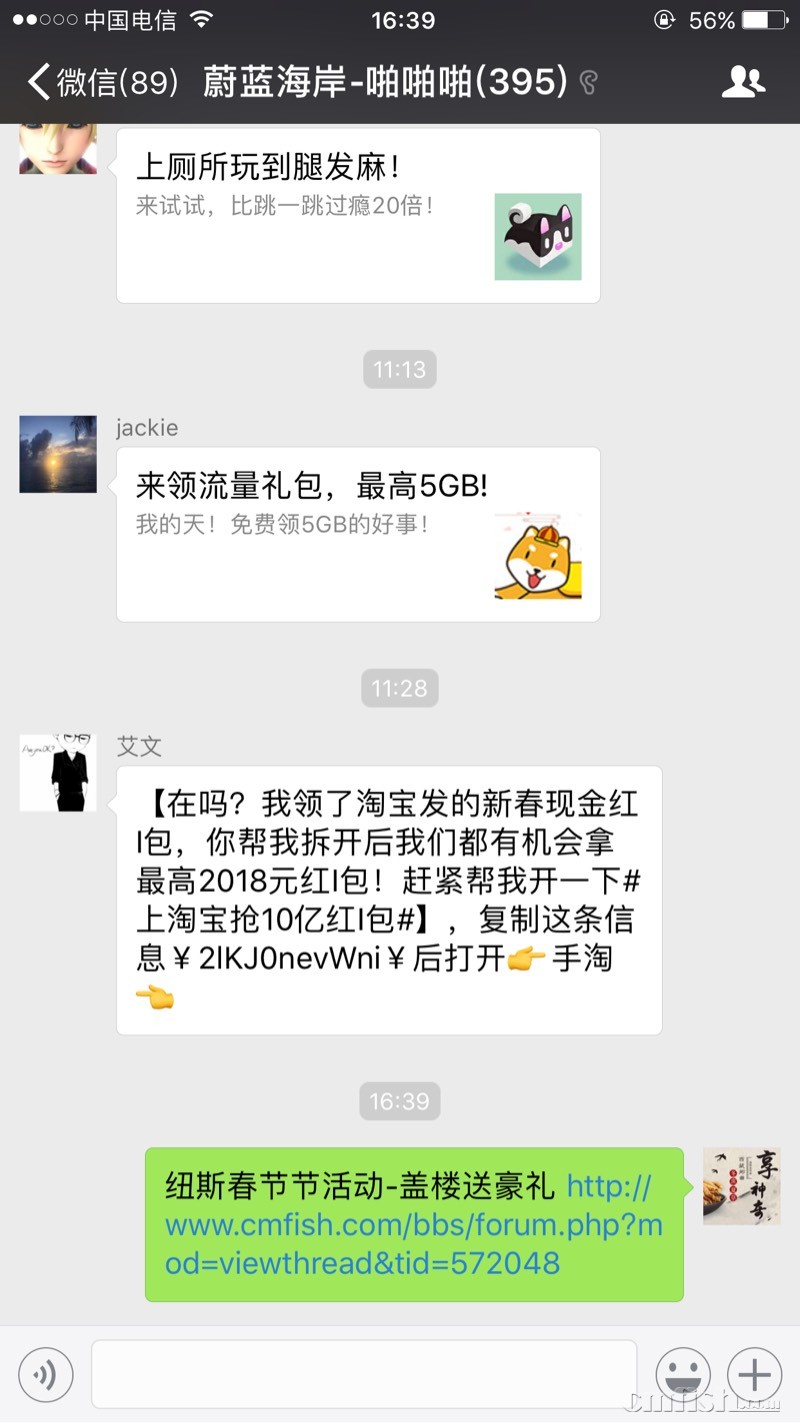Open the group members info icon
The width and height of the screenshot is (800, 1423).
743,82
